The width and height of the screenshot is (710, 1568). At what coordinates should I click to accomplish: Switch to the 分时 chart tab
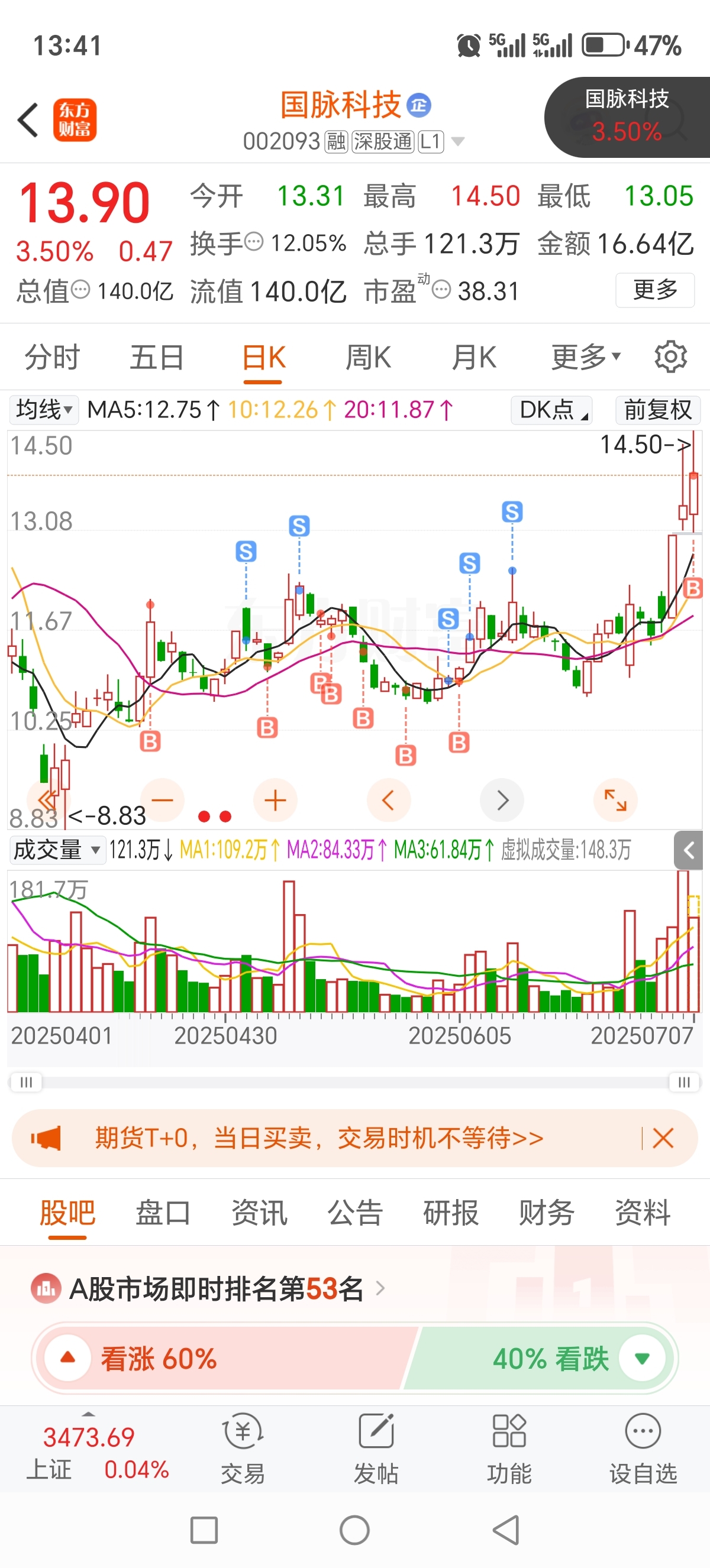53,357
